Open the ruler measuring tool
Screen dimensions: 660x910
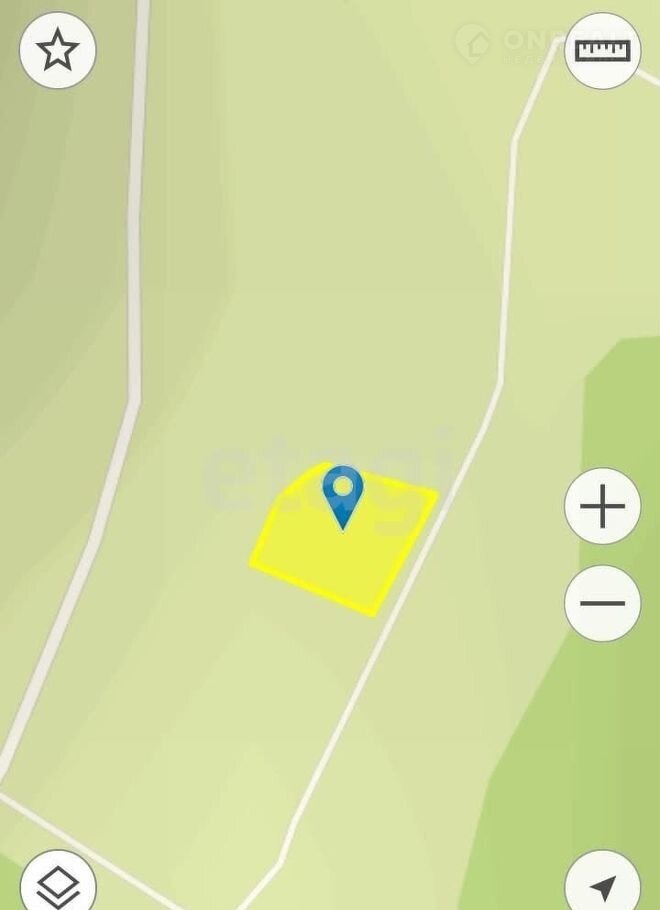point(602,49)
